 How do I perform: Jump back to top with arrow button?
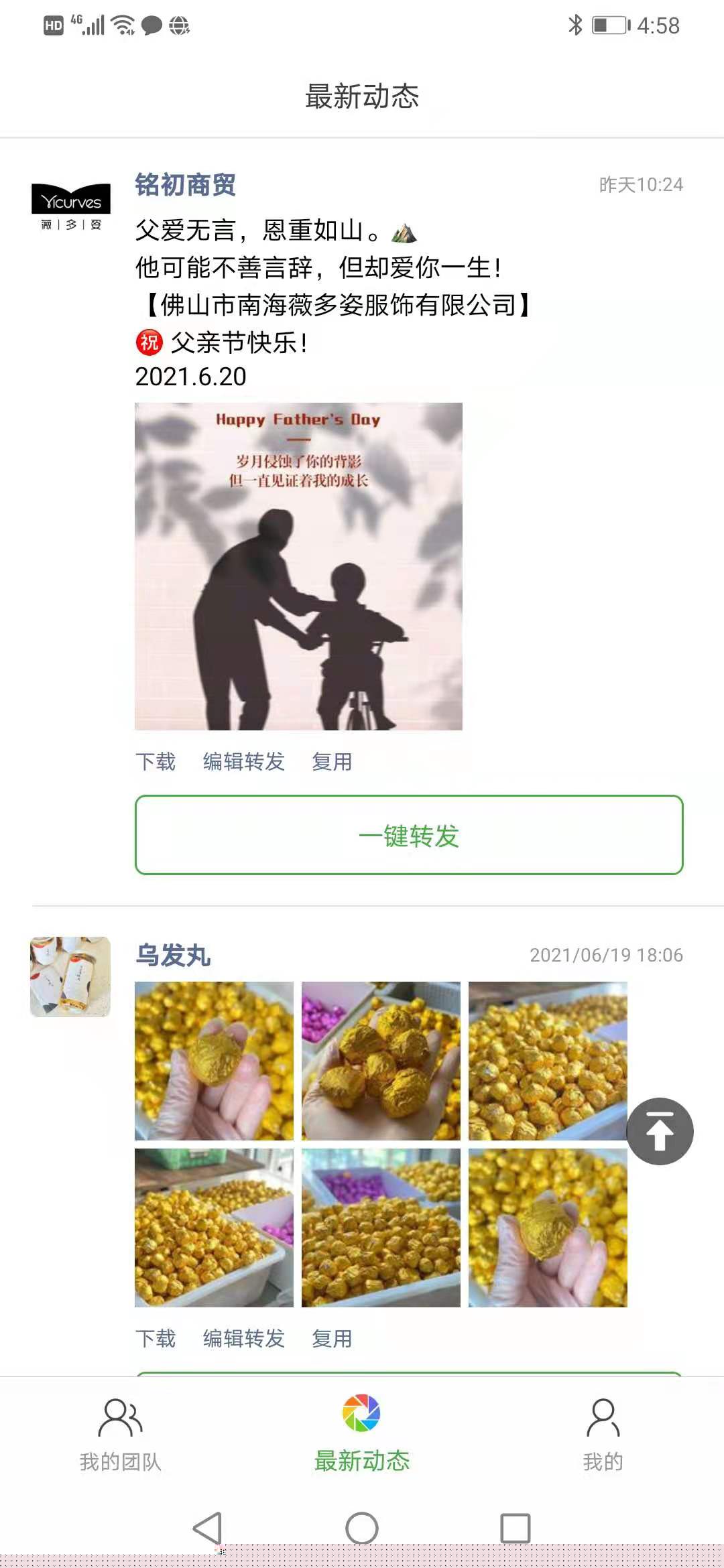coord(660,1131)
